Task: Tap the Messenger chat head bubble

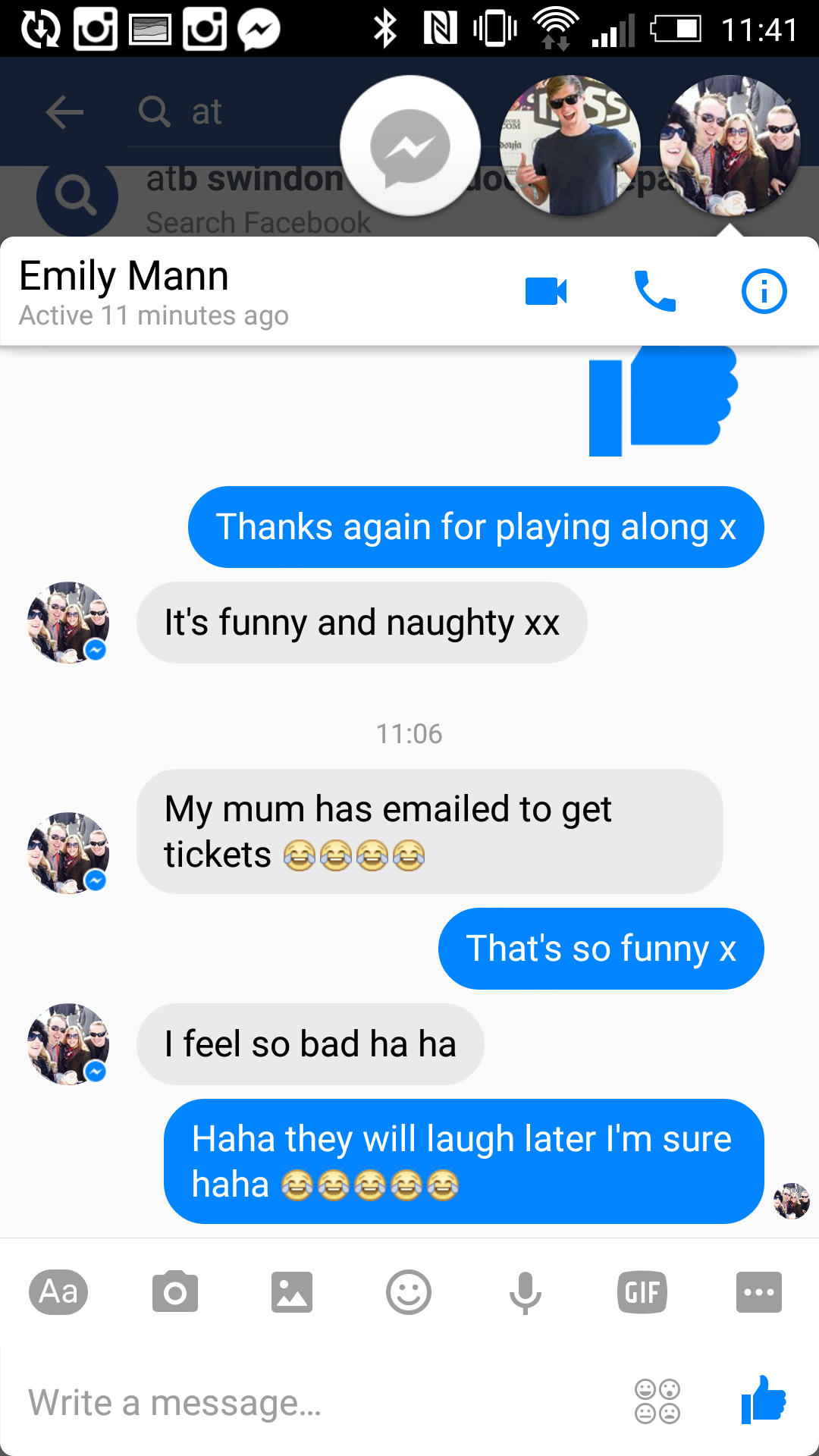Action: 410,146
